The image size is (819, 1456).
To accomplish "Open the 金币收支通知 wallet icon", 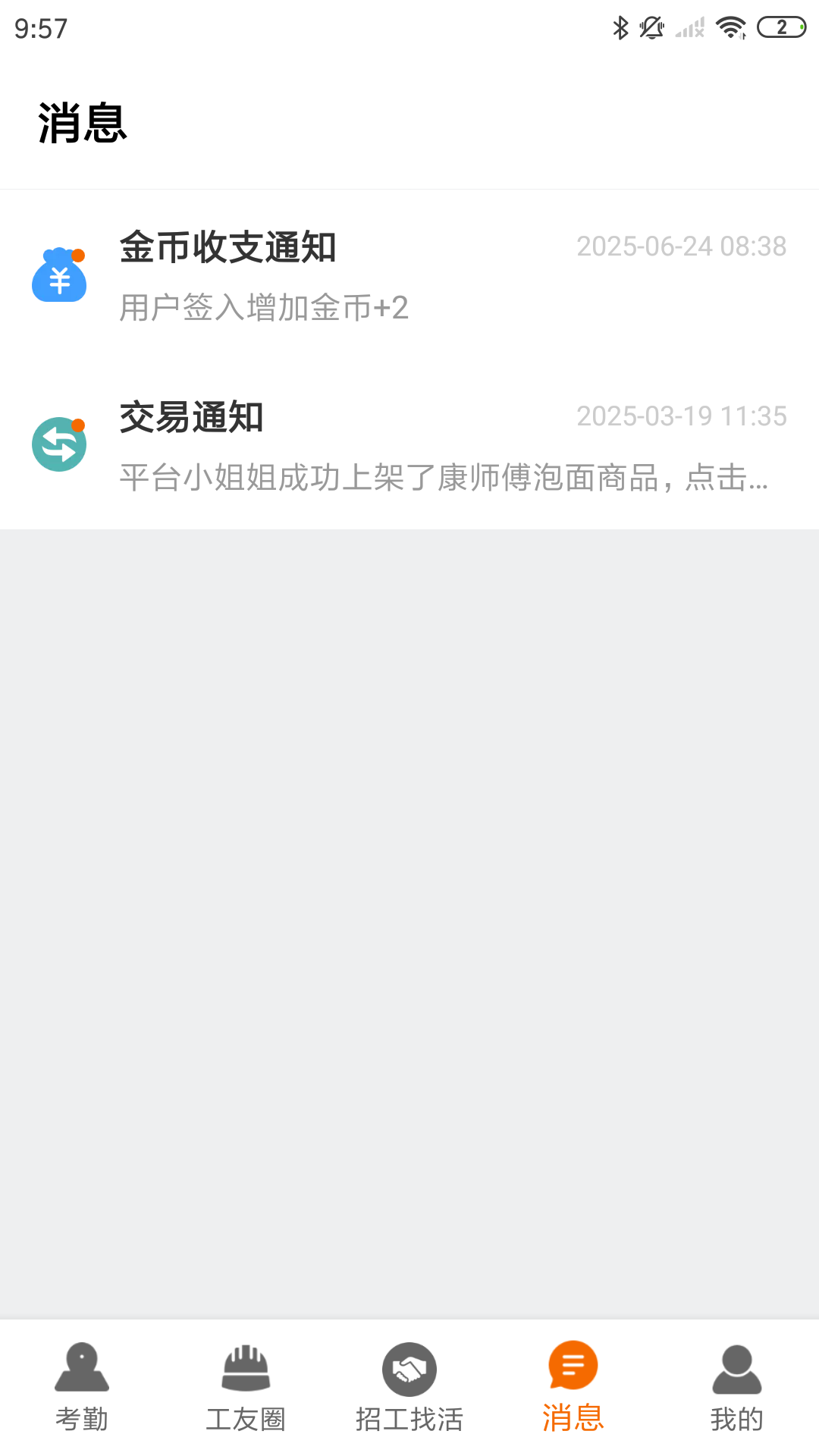I will click(60, 276).
